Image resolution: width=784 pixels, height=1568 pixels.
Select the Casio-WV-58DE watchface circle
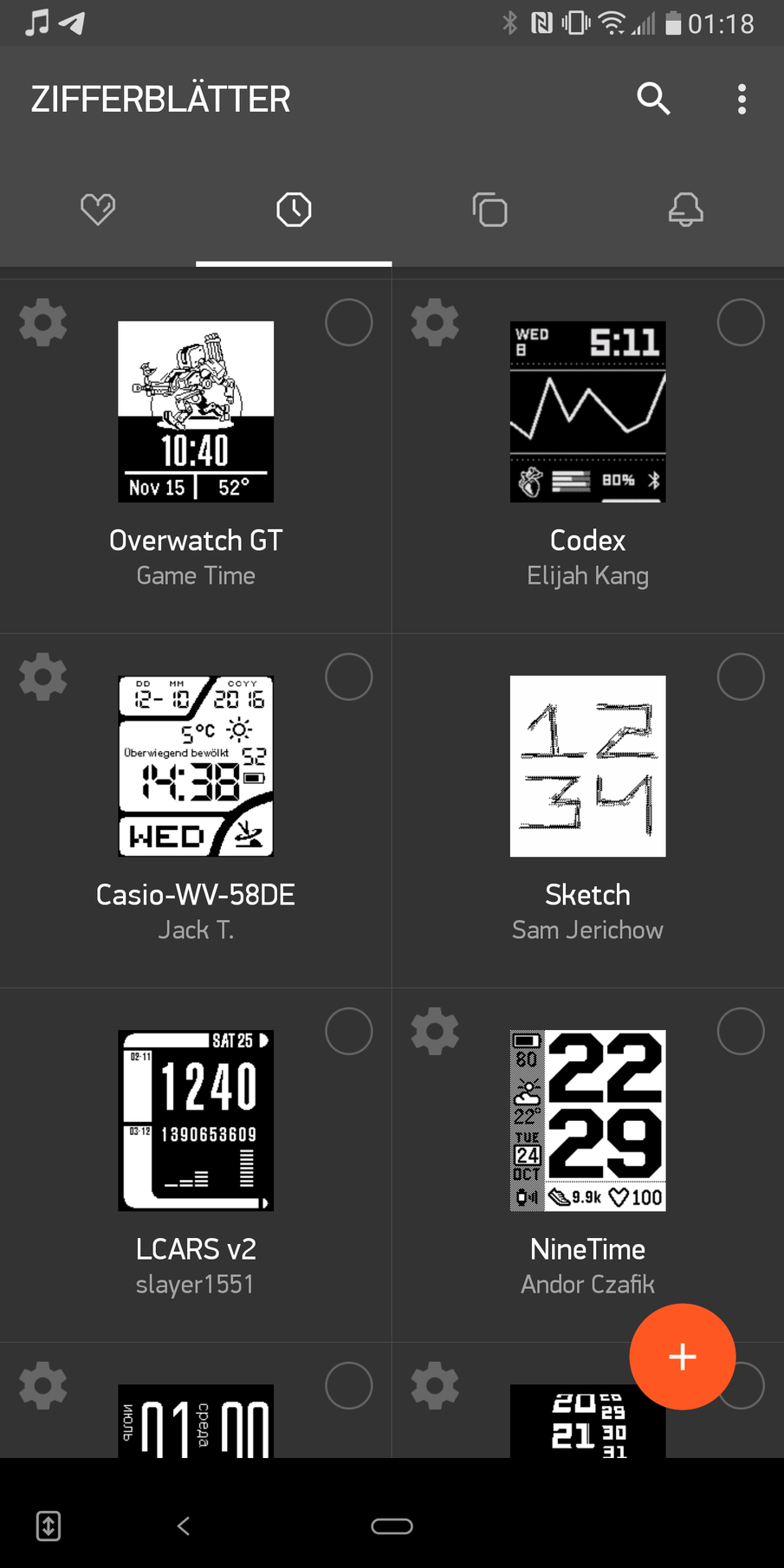348,677
